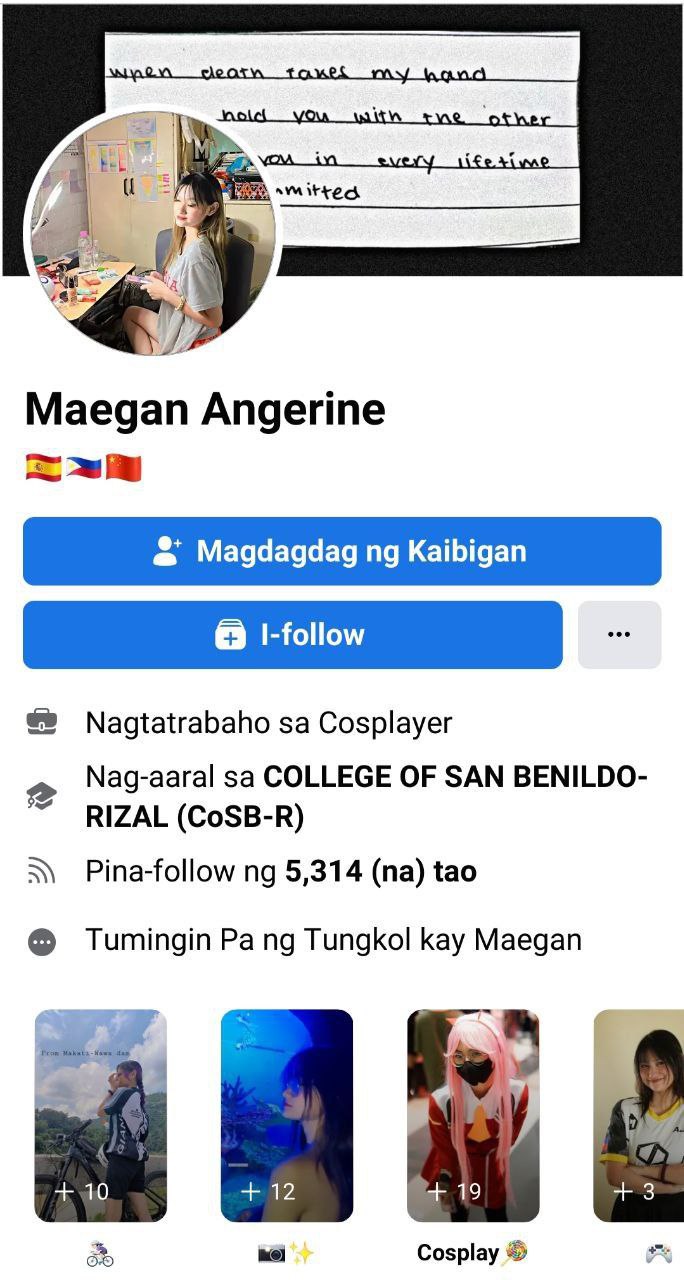Open the Cosplay highlight collection
This screenshot has width=684, height=1280.
(473, 1115)
